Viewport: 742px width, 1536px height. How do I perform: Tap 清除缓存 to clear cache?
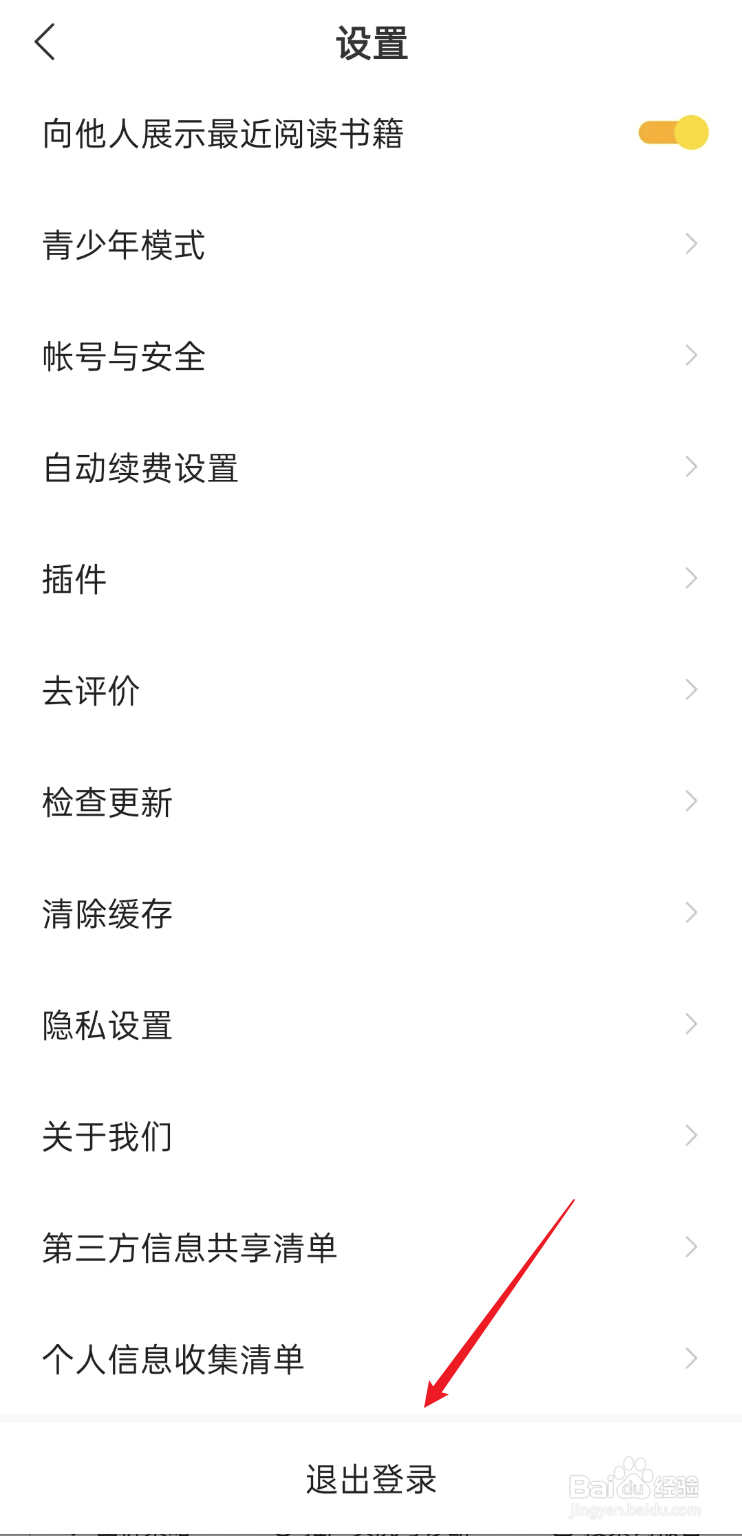tap(107, 913)
